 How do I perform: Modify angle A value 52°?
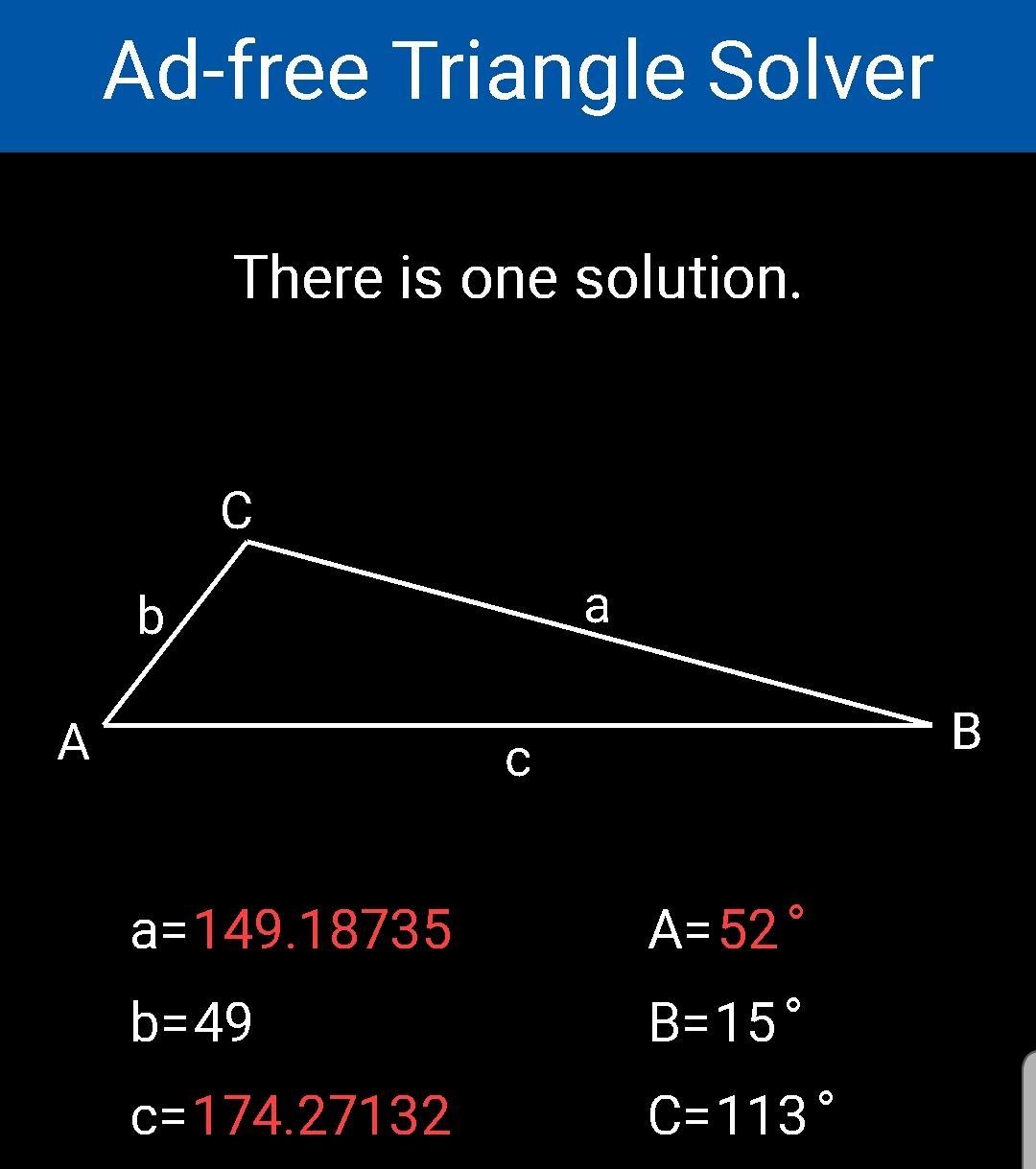pos(749,930)
